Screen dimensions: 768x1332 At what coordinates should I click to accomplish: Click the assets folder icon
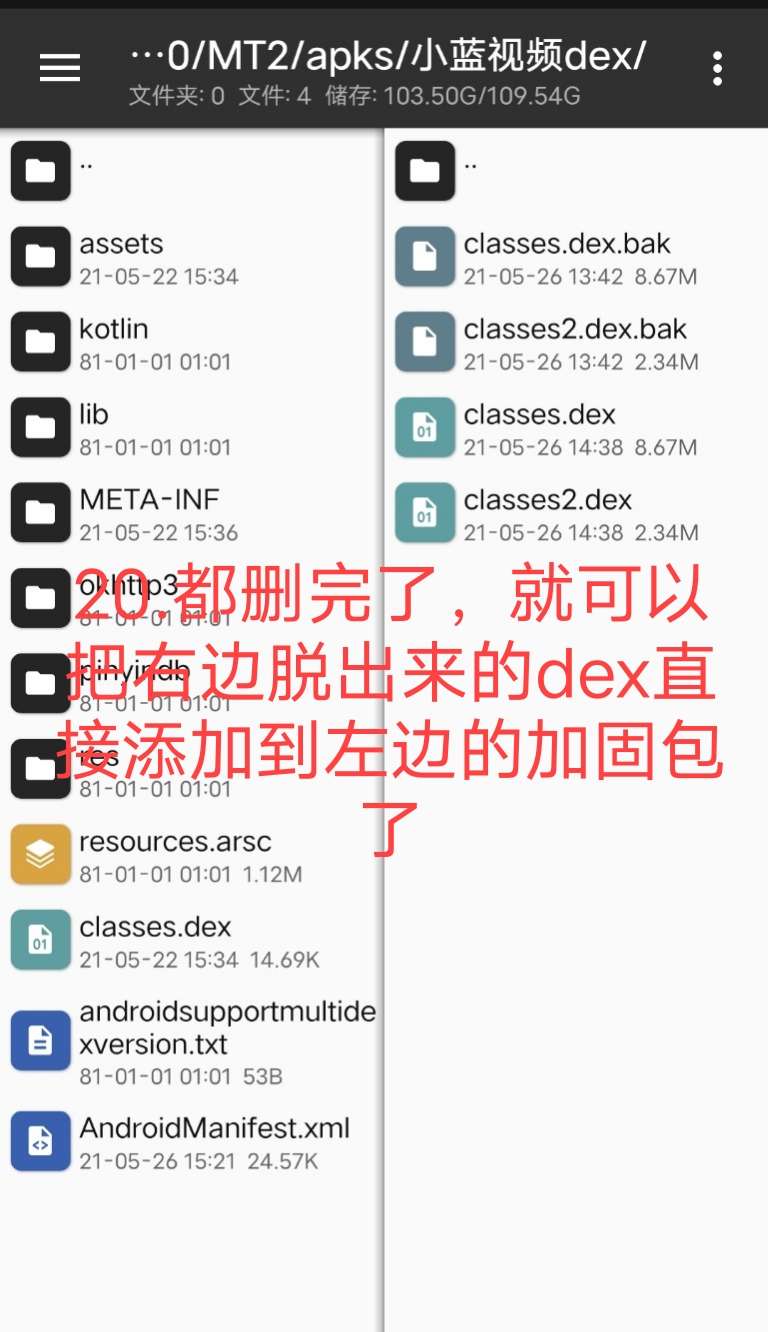point(40,257)
